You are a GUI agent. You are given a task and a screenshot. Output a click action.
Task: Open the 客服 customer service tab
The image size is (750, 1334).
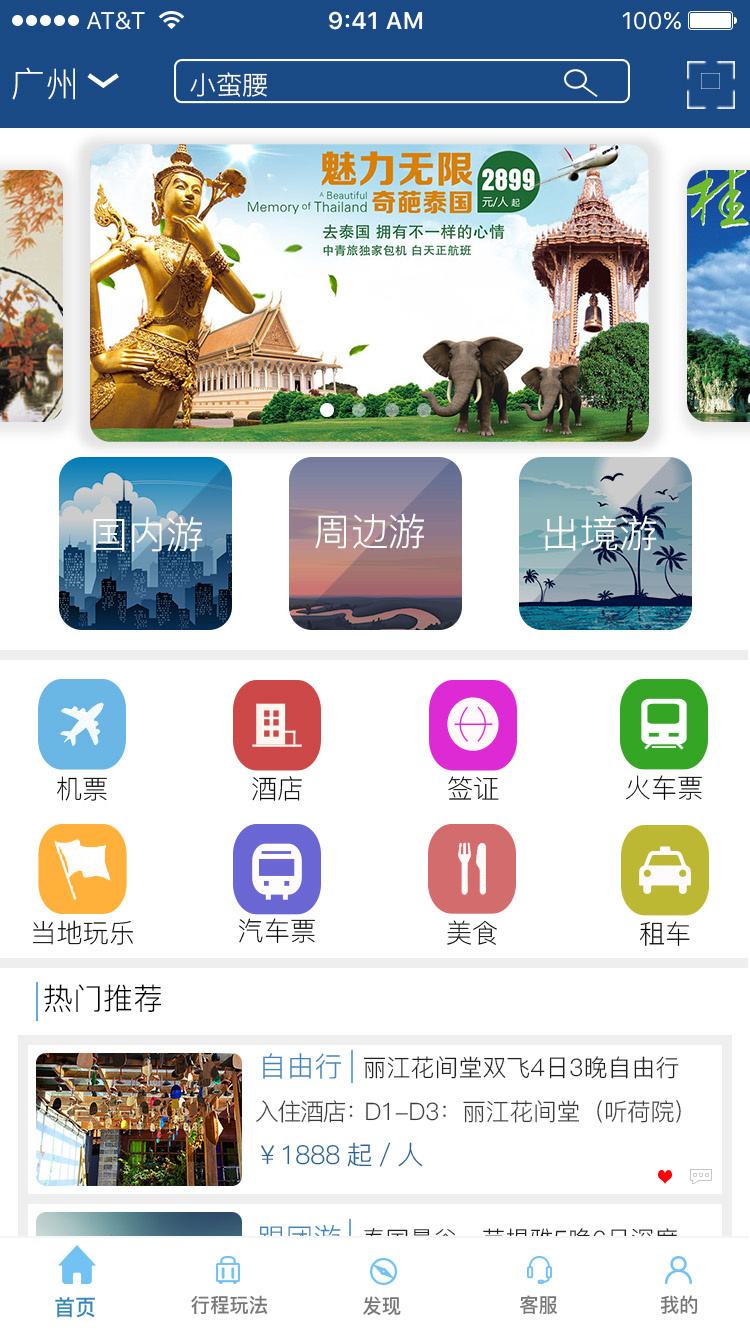click(x=539, y=1285)
